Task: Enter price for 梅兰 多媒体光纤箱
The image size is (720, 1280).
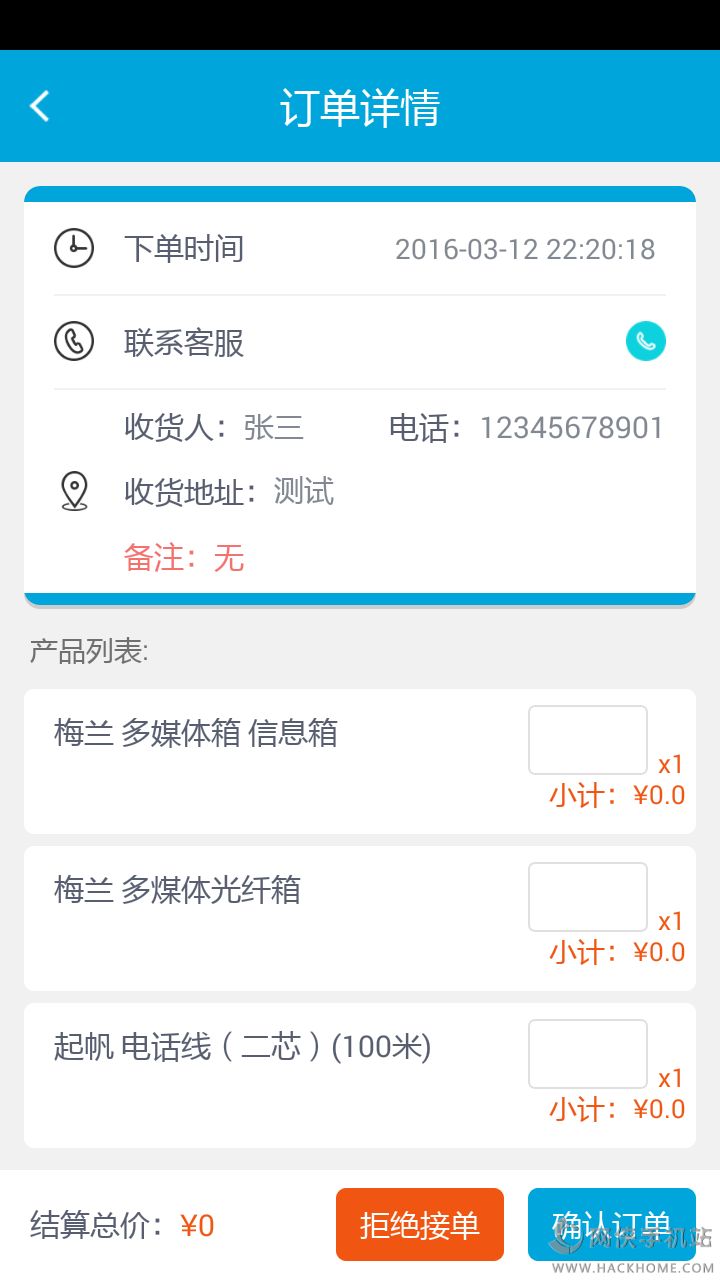Action: [588, 897]
